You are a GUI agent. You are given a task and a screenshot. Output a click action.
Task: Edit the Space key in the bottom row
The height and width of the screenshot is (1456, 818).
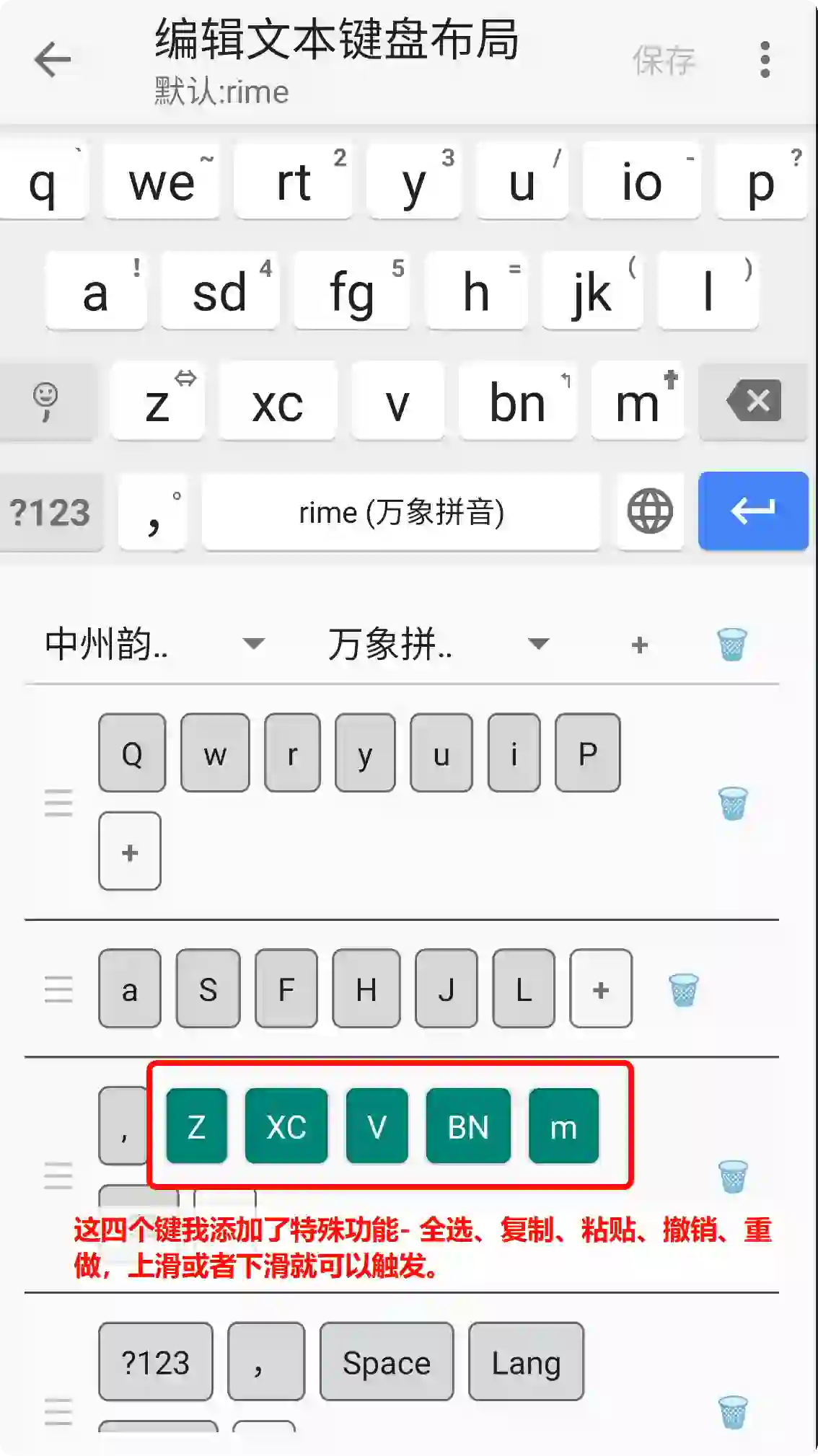click(386, 1362)
